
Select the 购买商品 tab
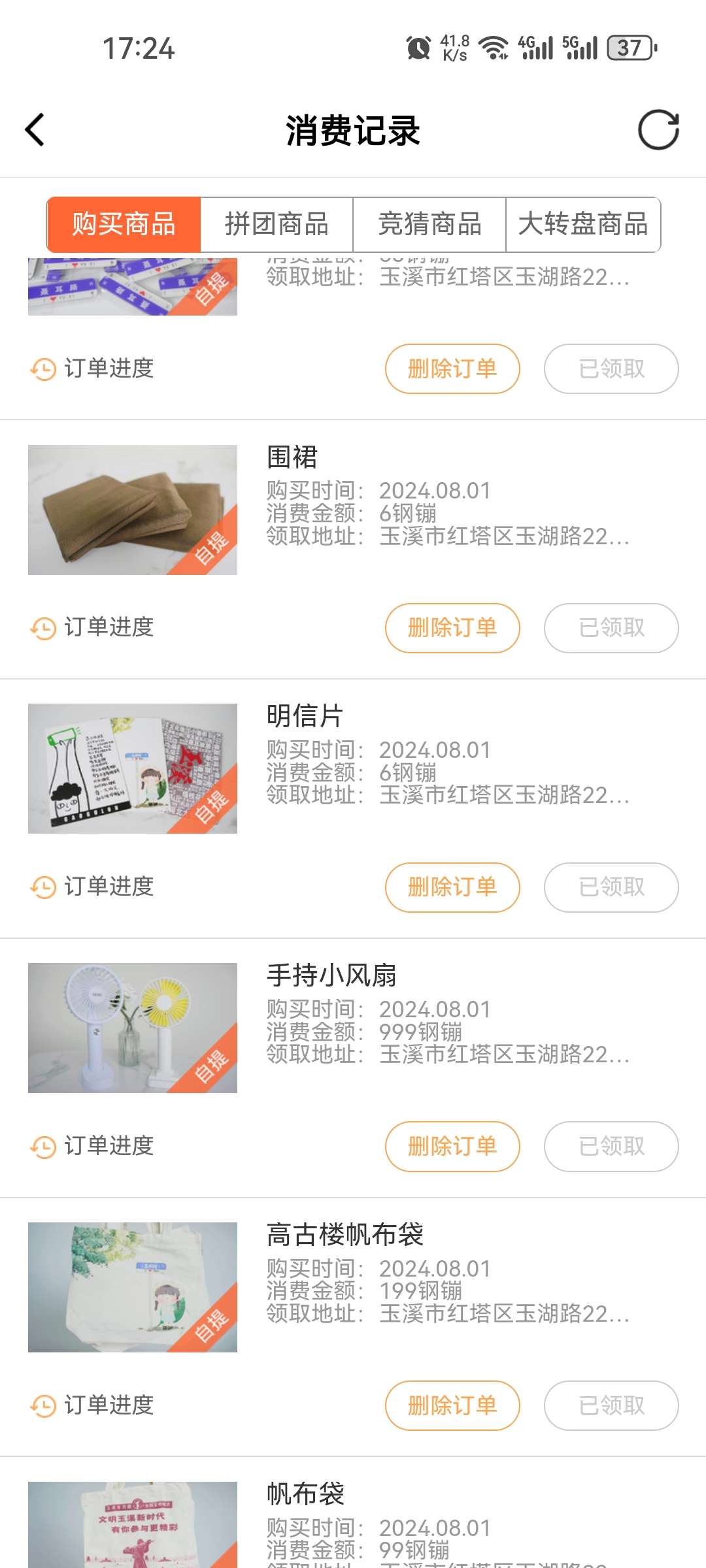click(124, 224)
